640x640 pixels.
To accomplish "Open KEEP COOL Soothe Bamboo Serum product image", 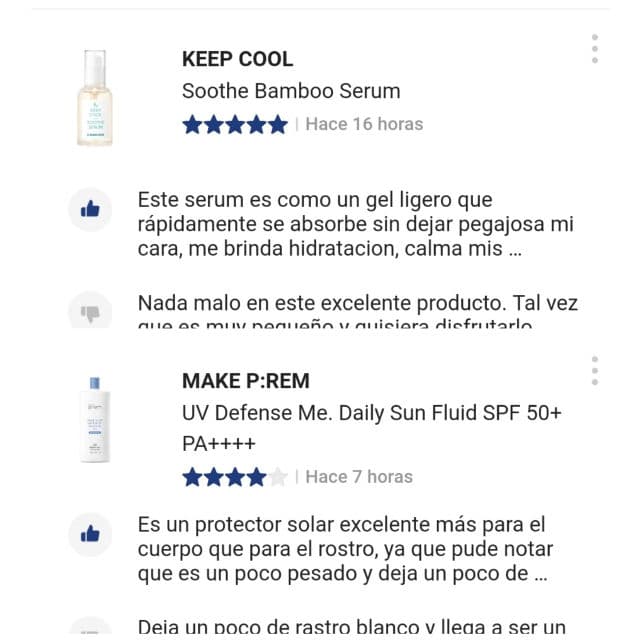I will [95, 97].
